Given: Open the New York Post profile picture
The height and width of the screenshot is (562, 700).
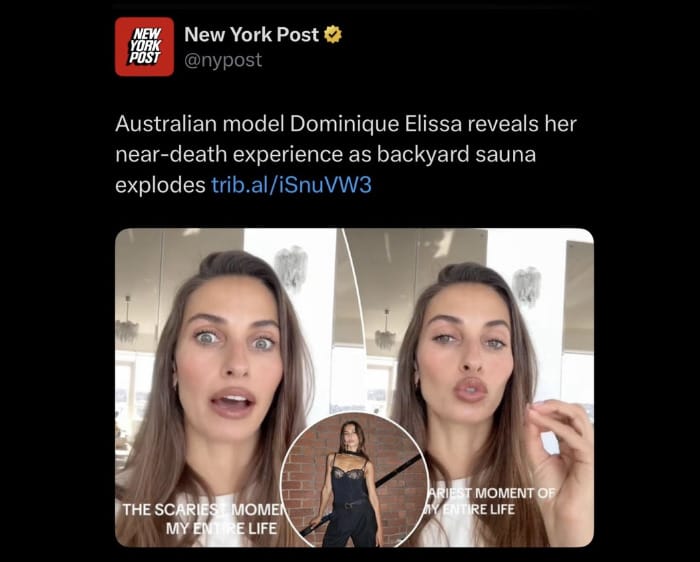Looking at the screenshot, I should pos(144,47).
